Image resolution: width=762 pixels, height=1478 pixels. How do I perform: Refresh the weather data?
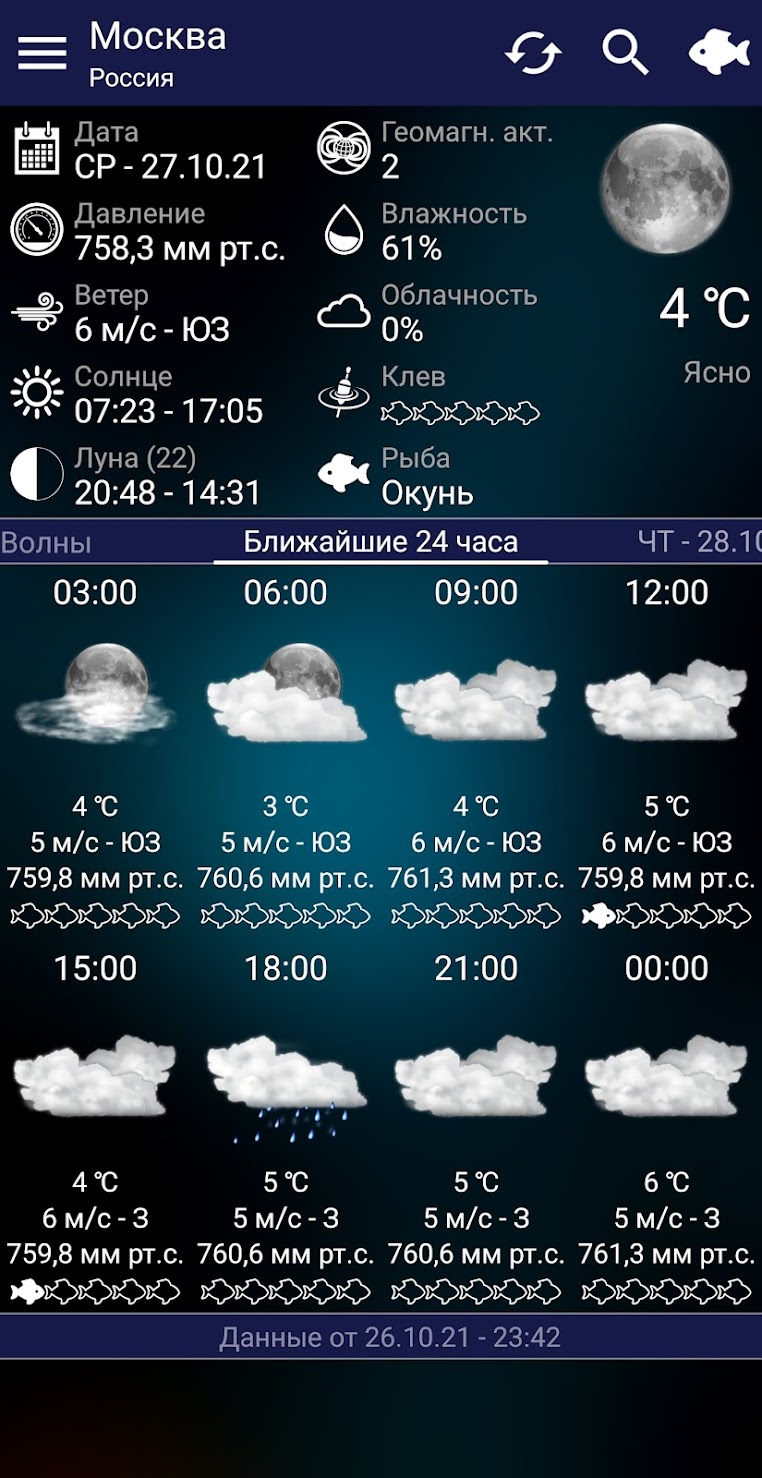coord(533,53)
